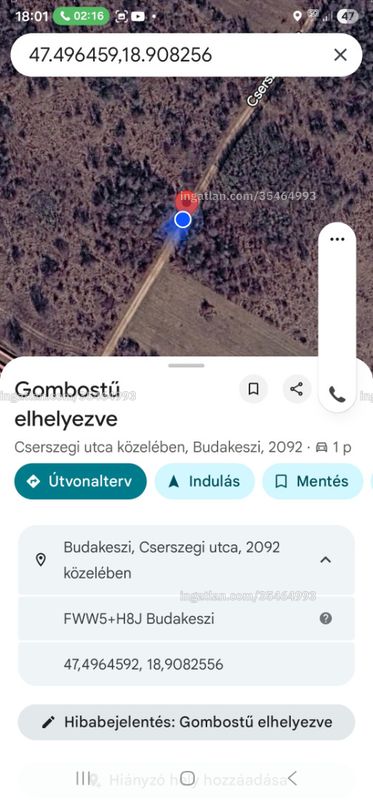This screenshot has width=373, height=800.
Task: Open plus code help question mark
Action: click(326, 618)
